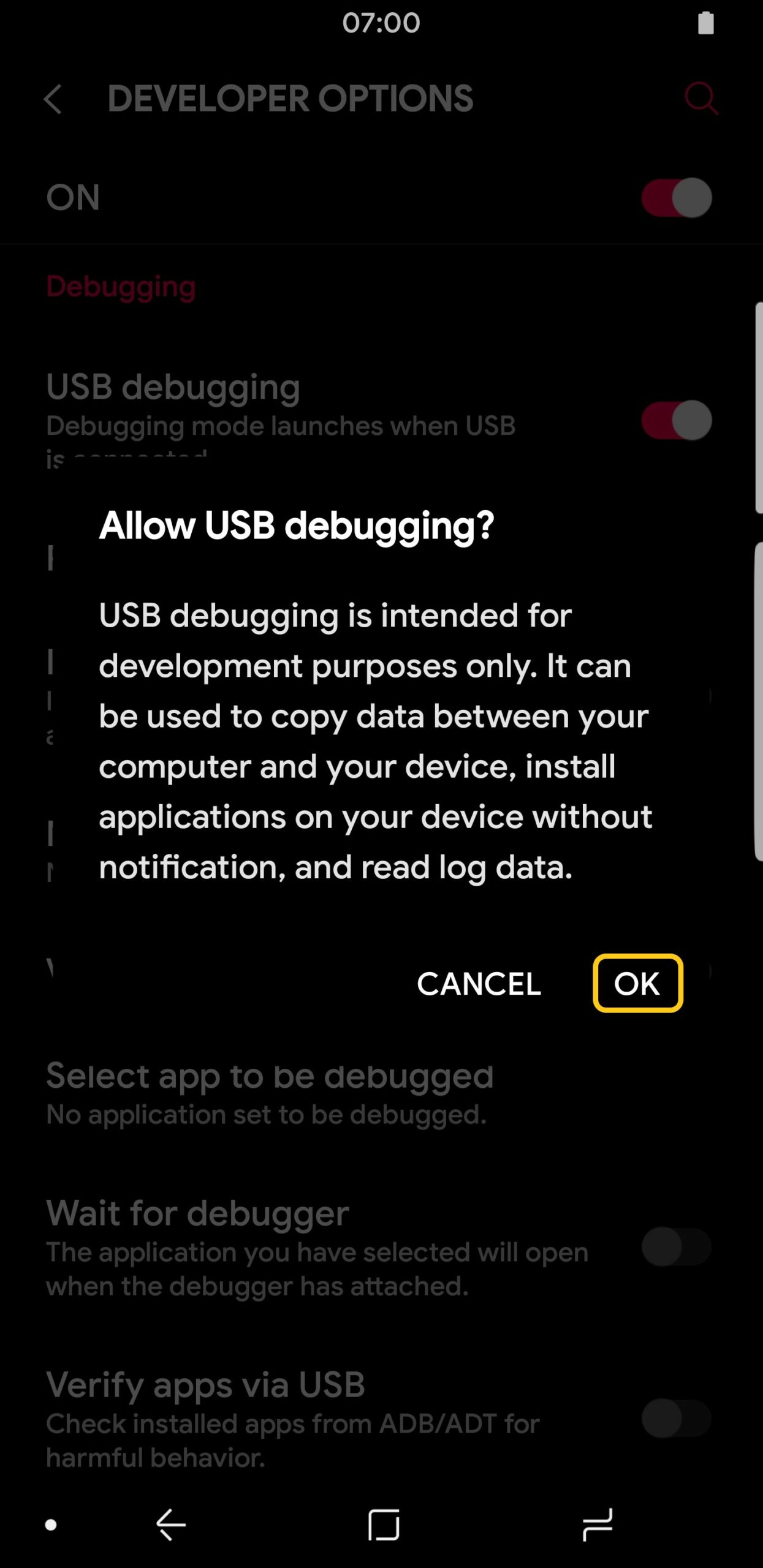763x1568 pixels.
Task: Confirm USB debugging with OK
Action: (x=637, y=983)
